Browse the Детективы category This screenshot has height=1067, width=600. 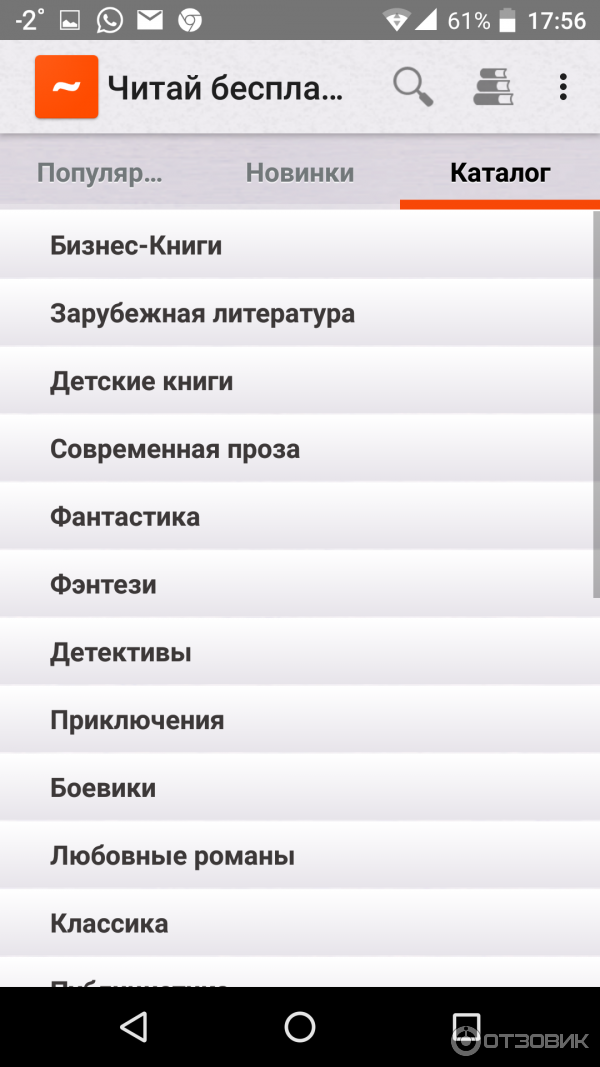click(x=120, y=653)
